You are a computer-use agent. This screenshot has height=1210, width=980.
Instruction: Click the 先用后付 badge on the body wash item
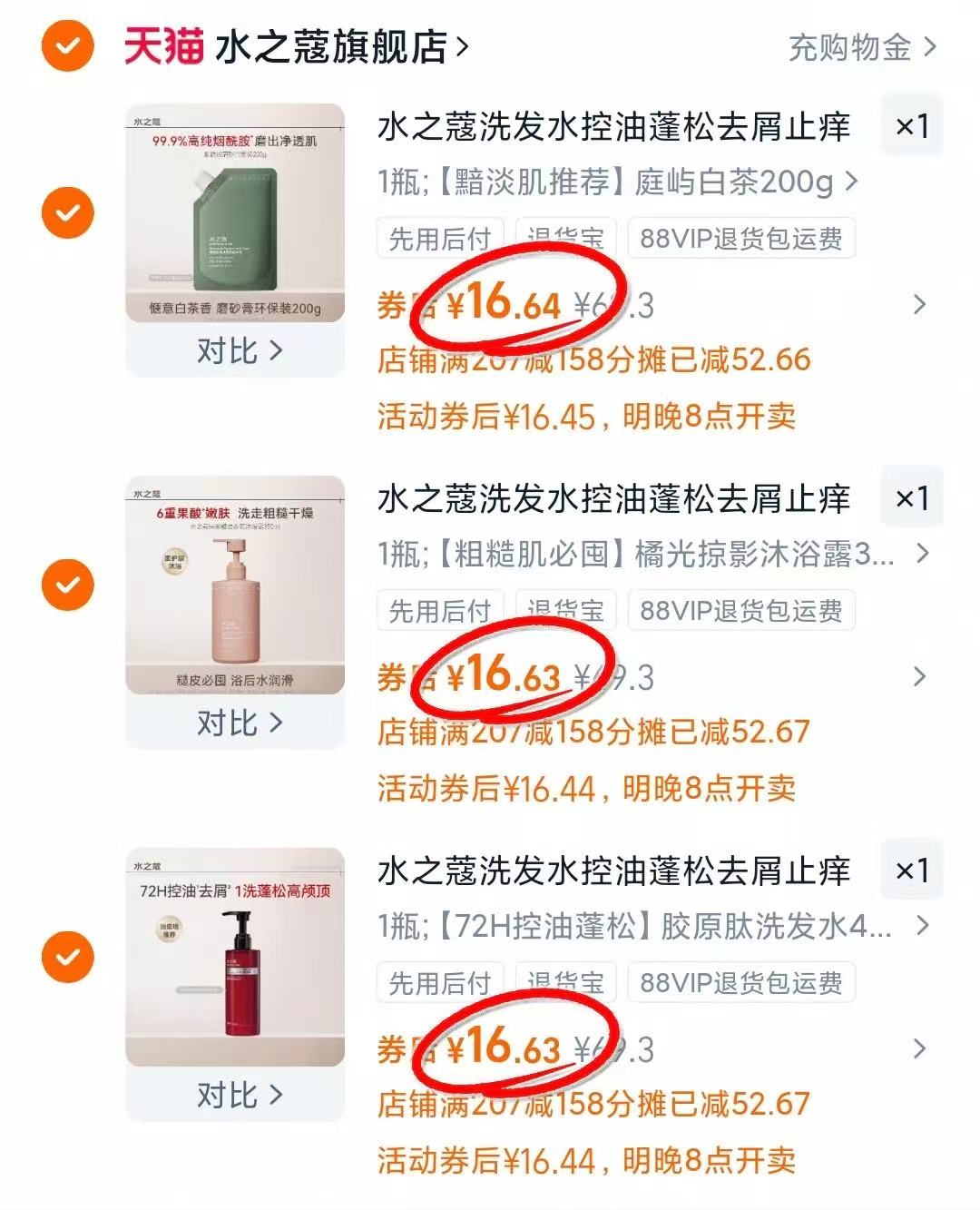(x=439, y=610)
